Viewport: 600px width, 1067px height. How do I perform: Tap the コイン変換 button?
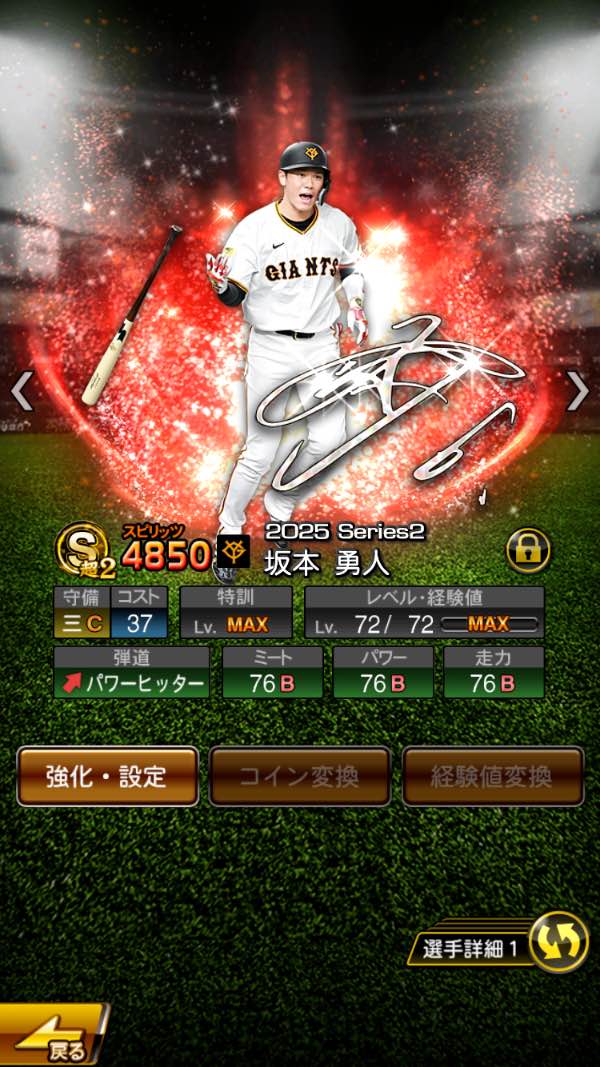pyautogui.click(x=299, y=776)
